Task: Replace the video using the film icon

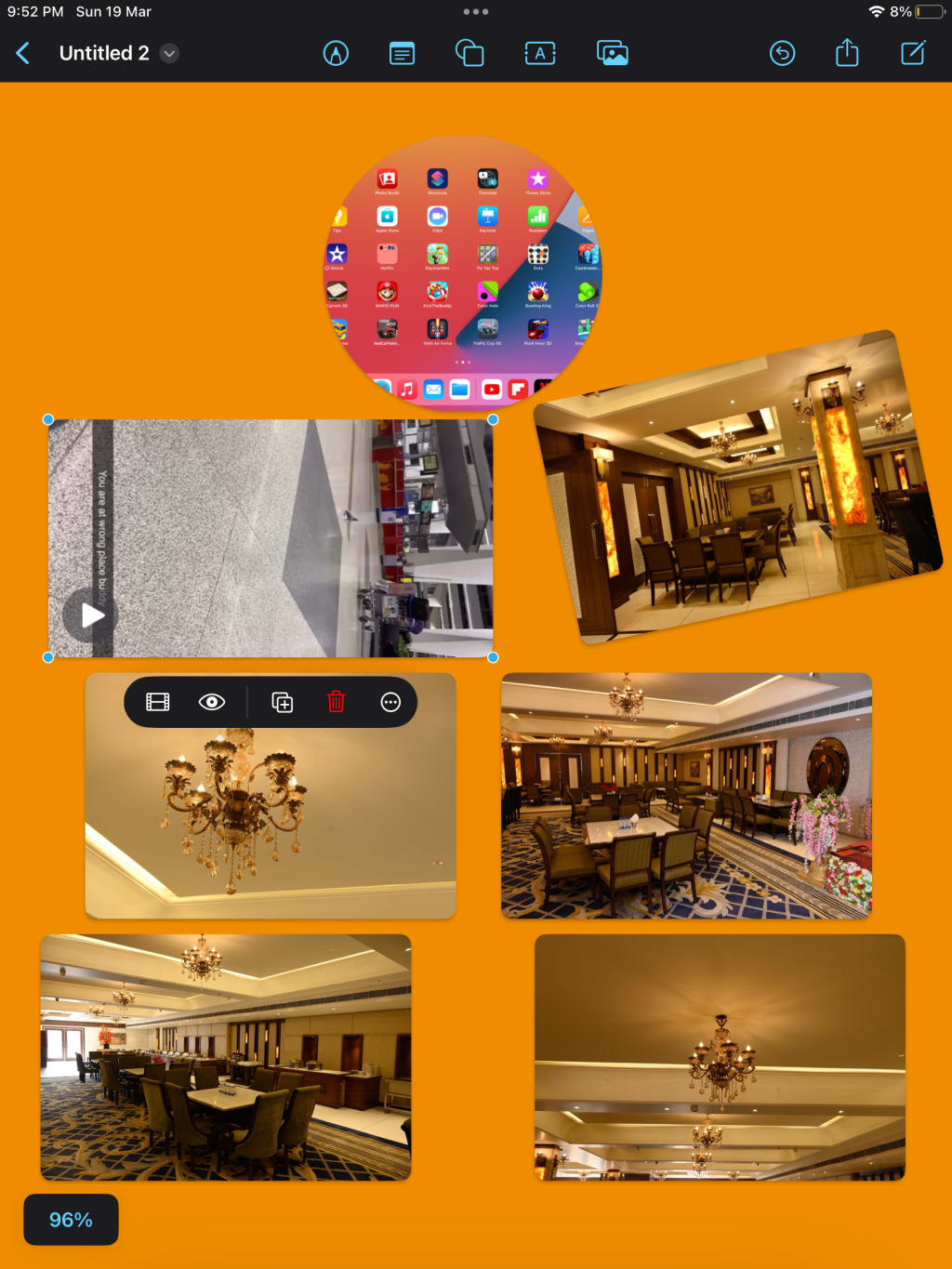Action: [x=158, y=702]
